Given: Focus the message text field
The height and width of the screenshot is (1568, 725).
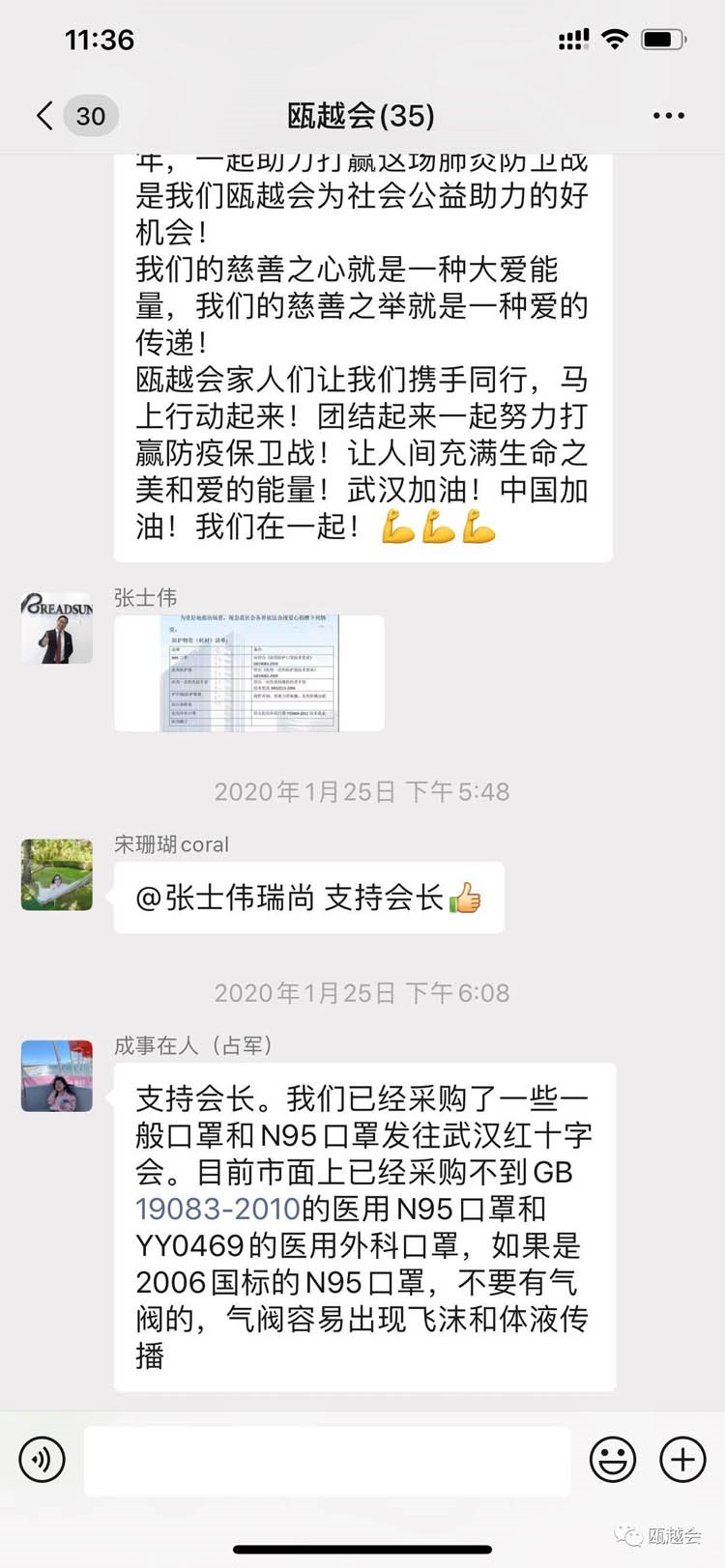Looking at the screenshot, I should [327, 1458].
